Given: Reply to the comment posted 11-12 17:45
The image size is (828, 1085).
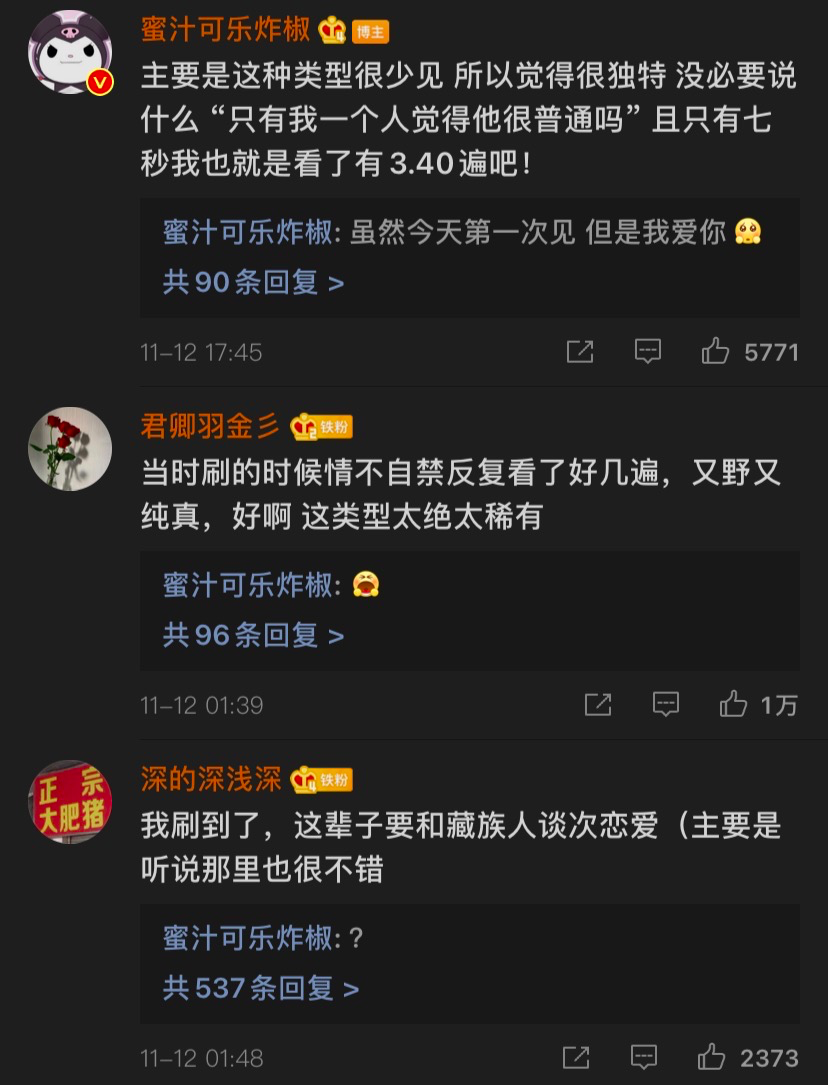Looking at the screenshot, I should point(647,352).
